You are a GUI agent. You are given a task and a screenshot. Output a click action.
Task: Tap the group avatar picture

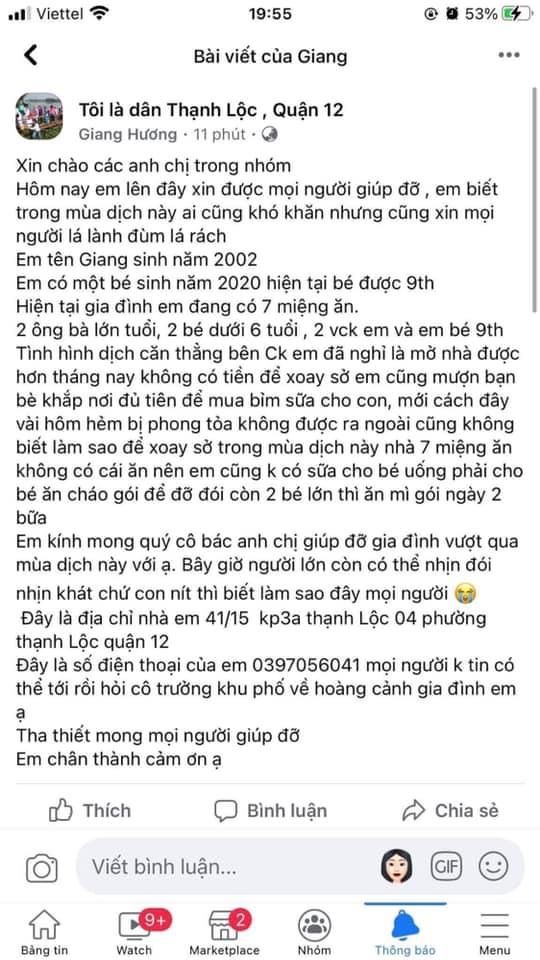pos(39,116)
